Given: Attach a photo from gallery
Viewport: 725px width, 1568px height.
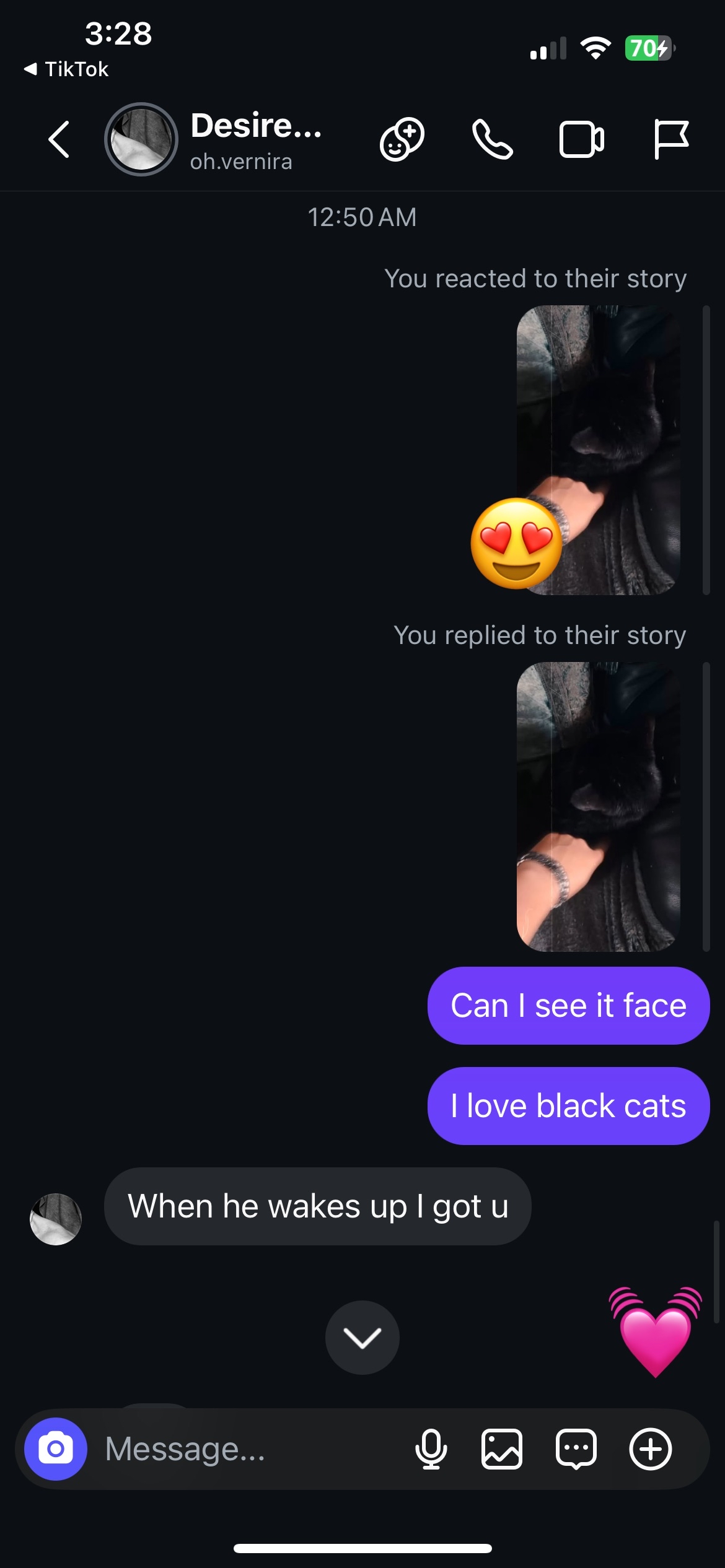Looking at the screenshot, I should point(502,1449).
